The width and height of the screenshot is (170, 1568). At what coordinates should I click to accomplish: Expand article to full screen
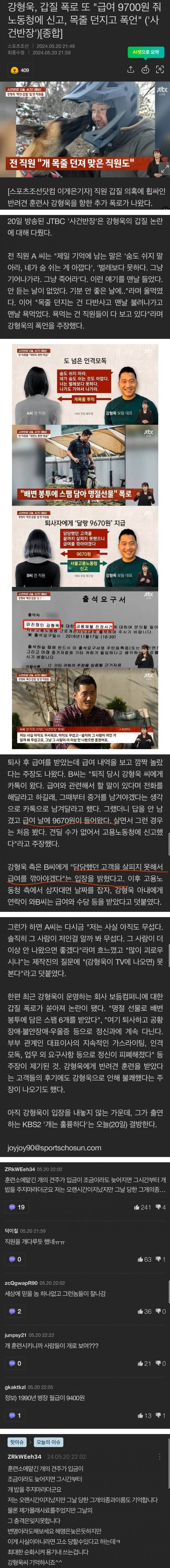coord(160,70)
